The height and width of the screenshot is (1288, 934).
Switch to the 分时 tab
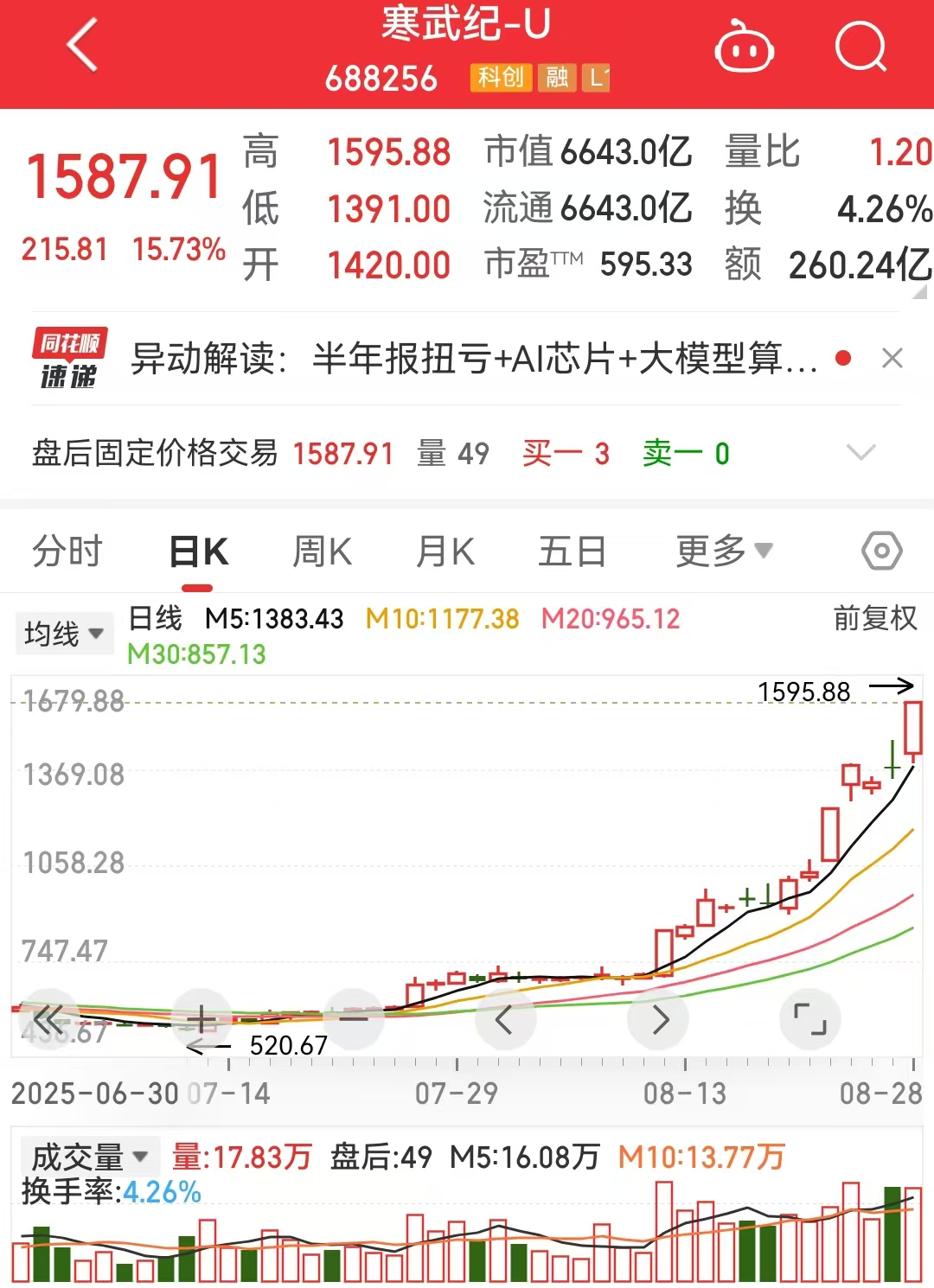pyautogui.click(x=69, y=551)
